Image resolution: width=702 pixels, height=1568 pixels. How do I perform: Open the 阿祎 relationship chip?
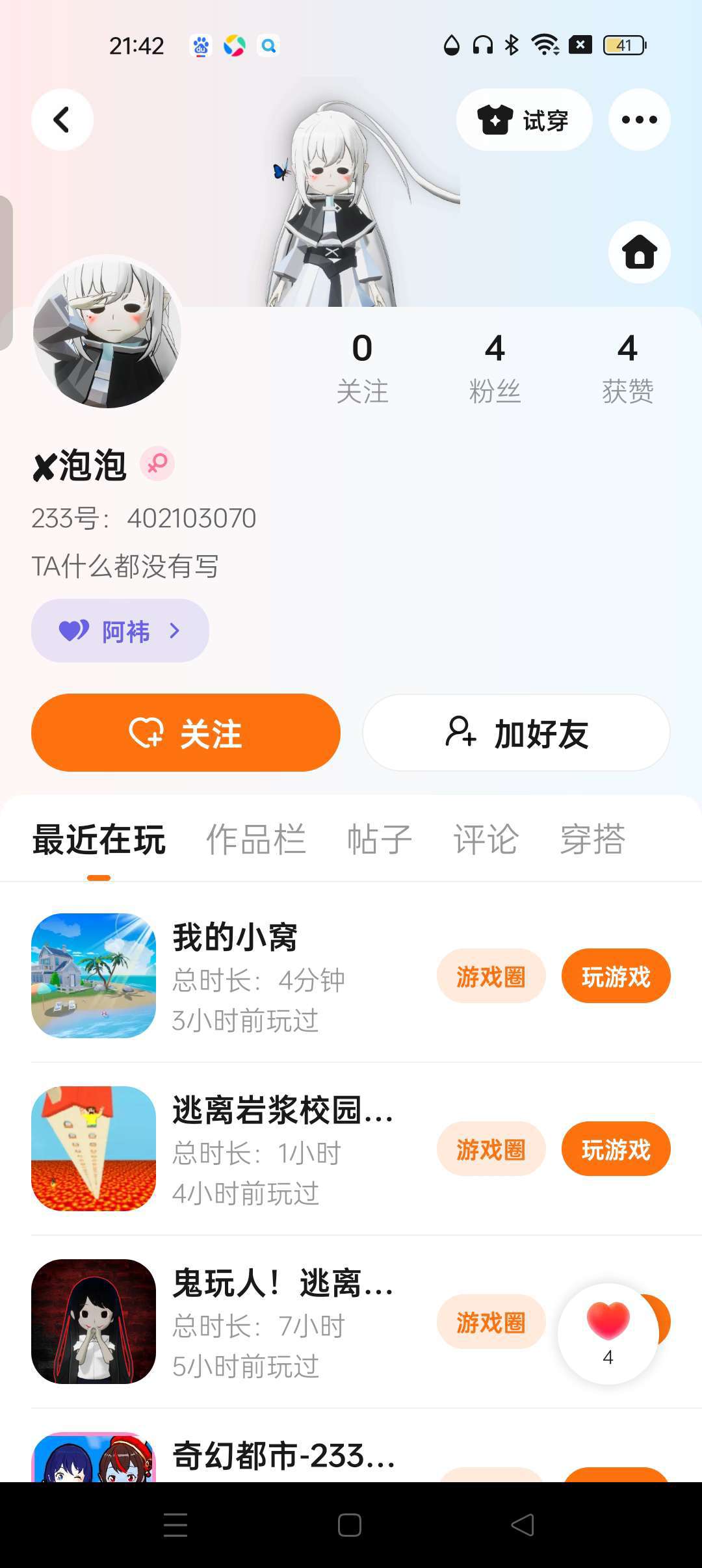tap(120, 631)
